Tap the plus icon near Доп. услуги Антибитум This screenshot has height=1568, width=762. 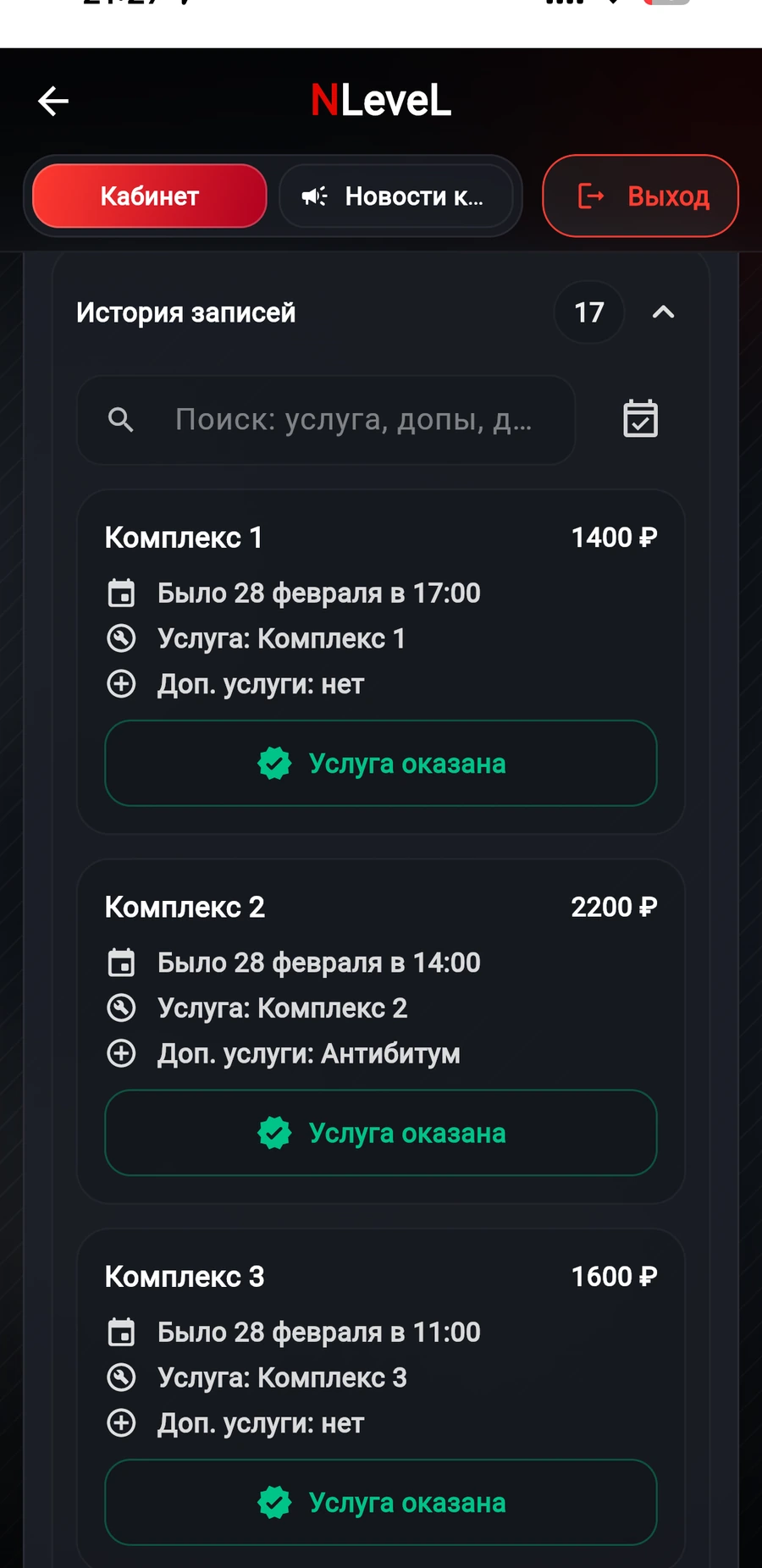pyautogui.click(x=123, y=1053)
